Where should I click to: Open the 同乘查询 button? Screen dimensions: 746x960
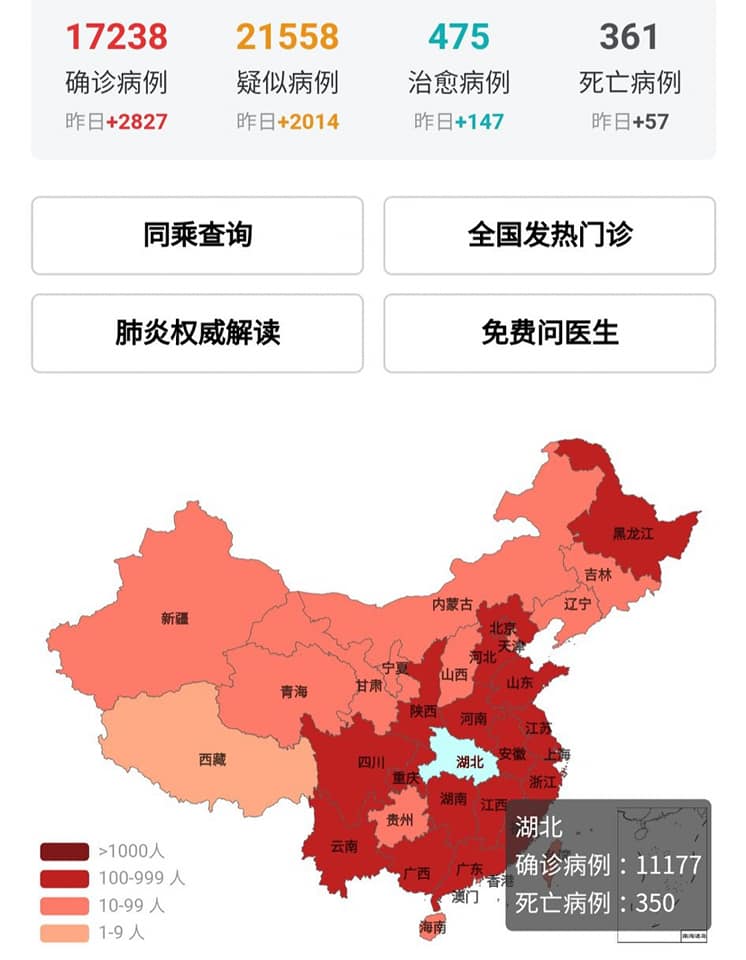[197, 235]
